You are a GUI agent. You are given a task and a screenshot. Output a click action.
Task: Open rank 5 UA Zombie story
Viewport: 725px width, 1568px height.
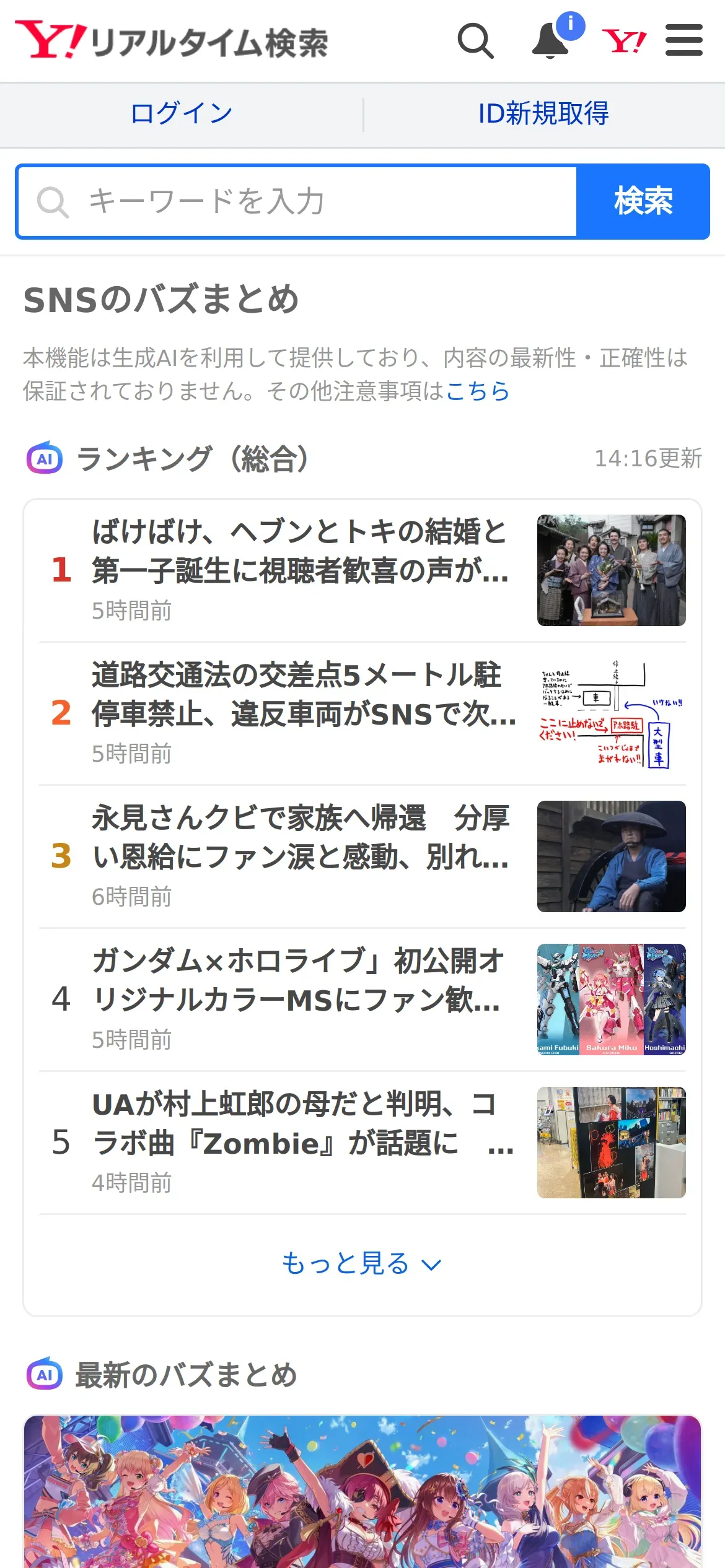[x=300, y=1142]
